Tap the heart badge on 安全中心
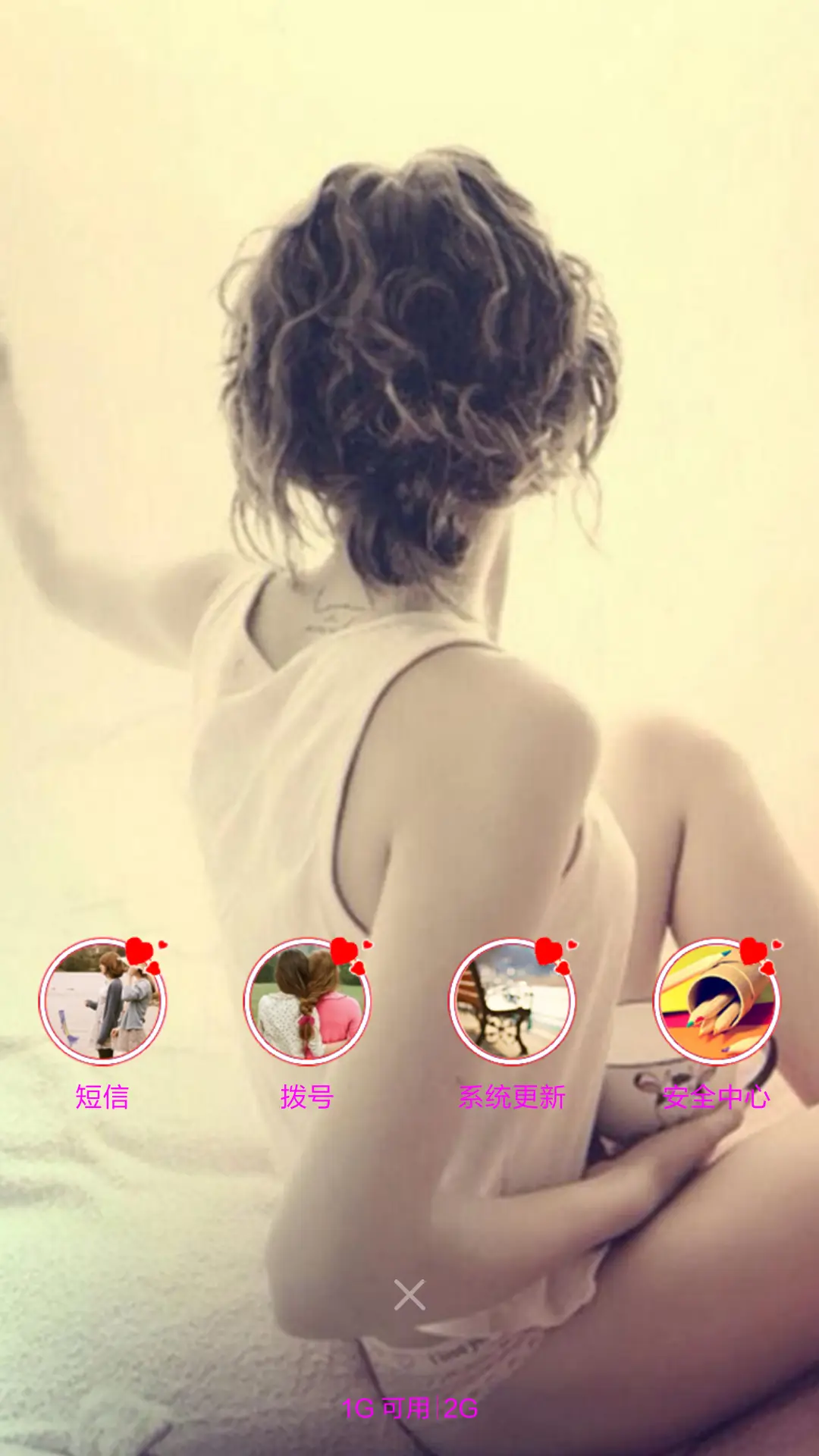The image size is (819, 1456). point(755,950)
